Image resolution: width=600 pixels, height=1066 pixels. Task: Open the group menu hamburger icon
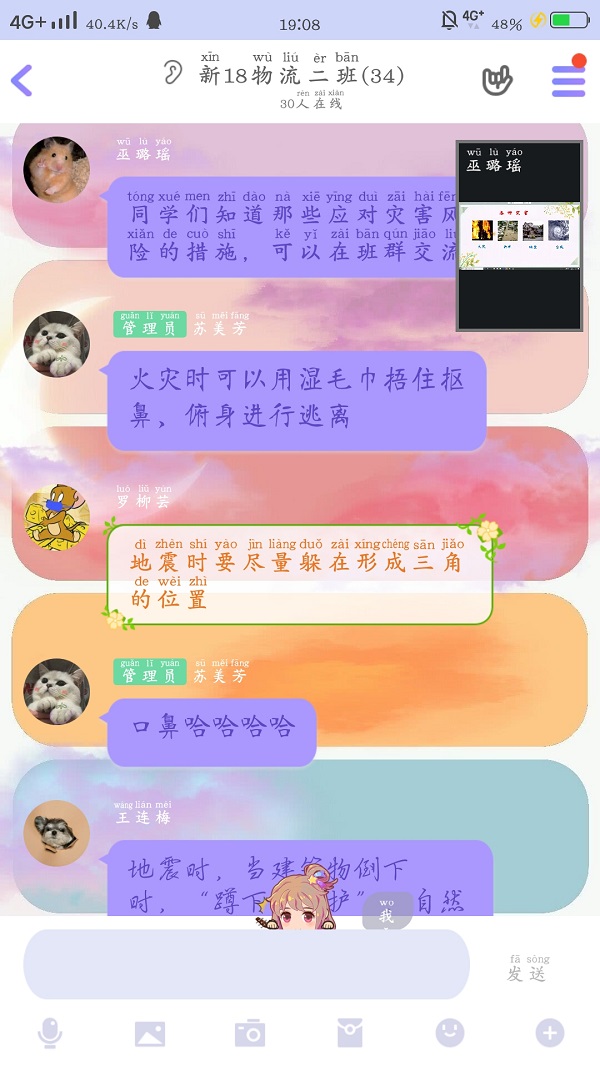pyautogui.click(x=568, y=81)
